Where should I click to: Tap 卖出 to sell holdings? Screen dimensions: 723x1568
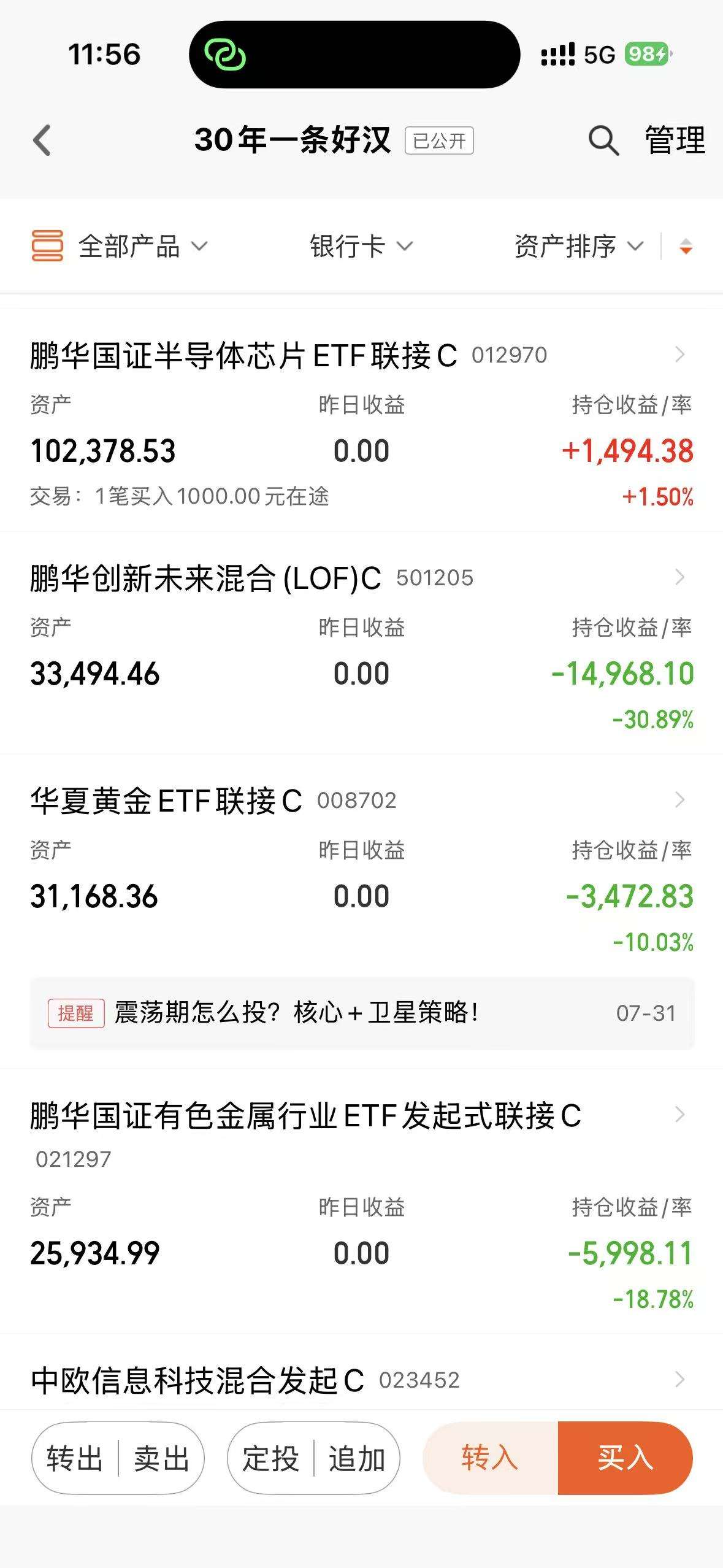click(161, 1458)
